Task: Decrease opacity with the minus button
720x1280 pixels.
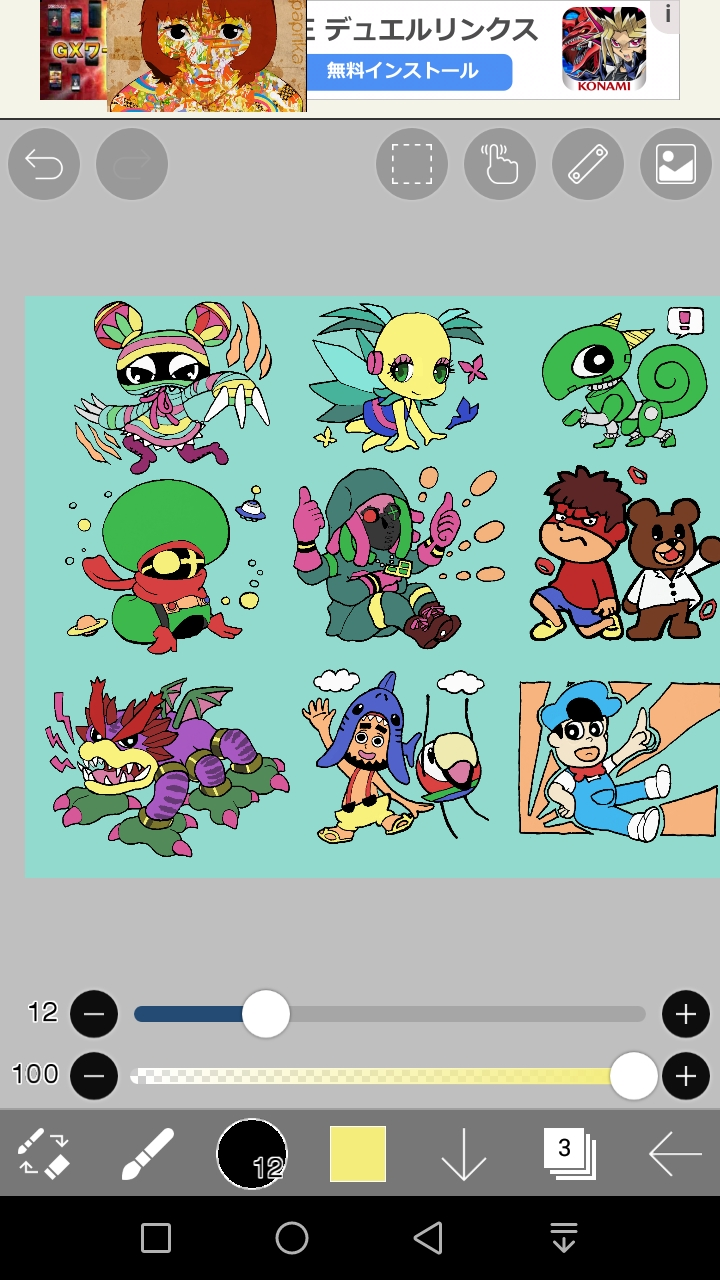Action: pyautogui.click(x=94, y=1076)
